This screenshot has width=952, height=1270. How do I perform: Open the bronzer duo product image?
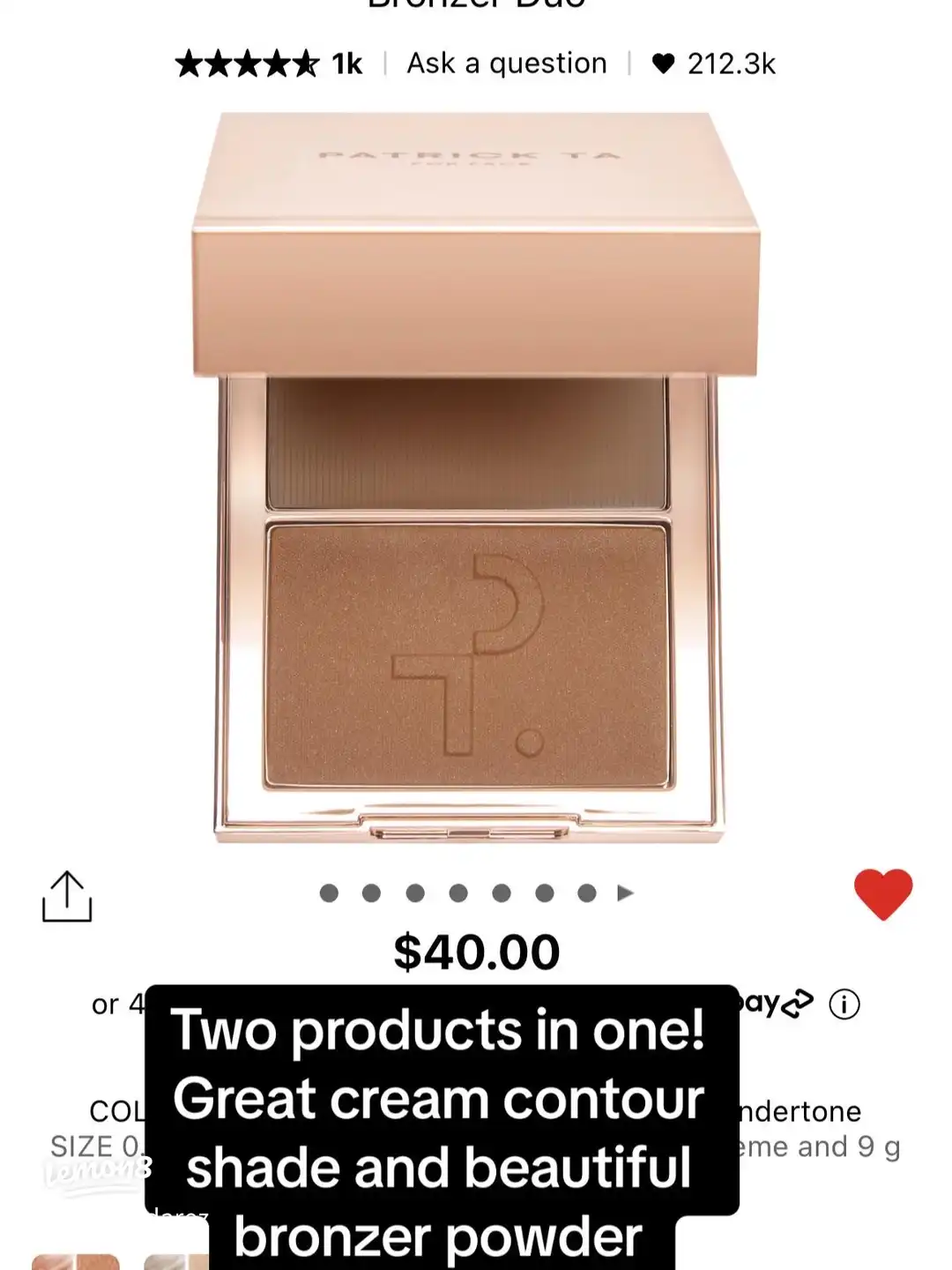coord(474,476)
